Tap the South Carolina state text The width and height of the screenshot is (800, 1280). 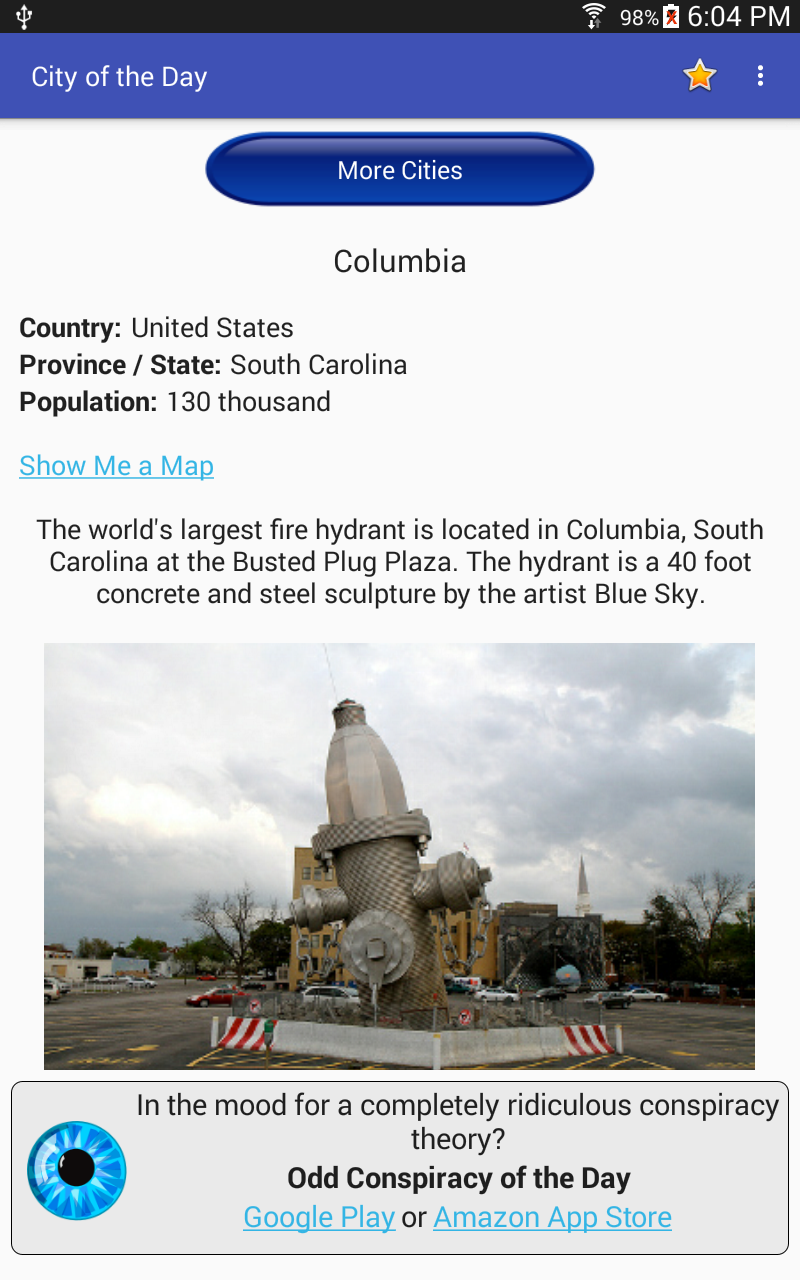(317, 365)
